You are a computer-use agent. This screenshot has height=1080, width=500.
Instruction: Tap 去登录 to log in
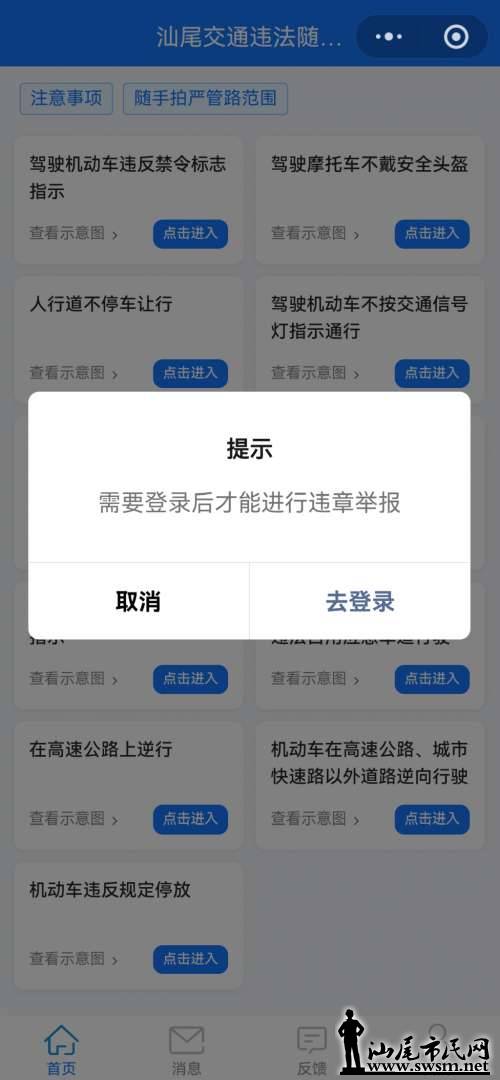click(x=360, y=601)
